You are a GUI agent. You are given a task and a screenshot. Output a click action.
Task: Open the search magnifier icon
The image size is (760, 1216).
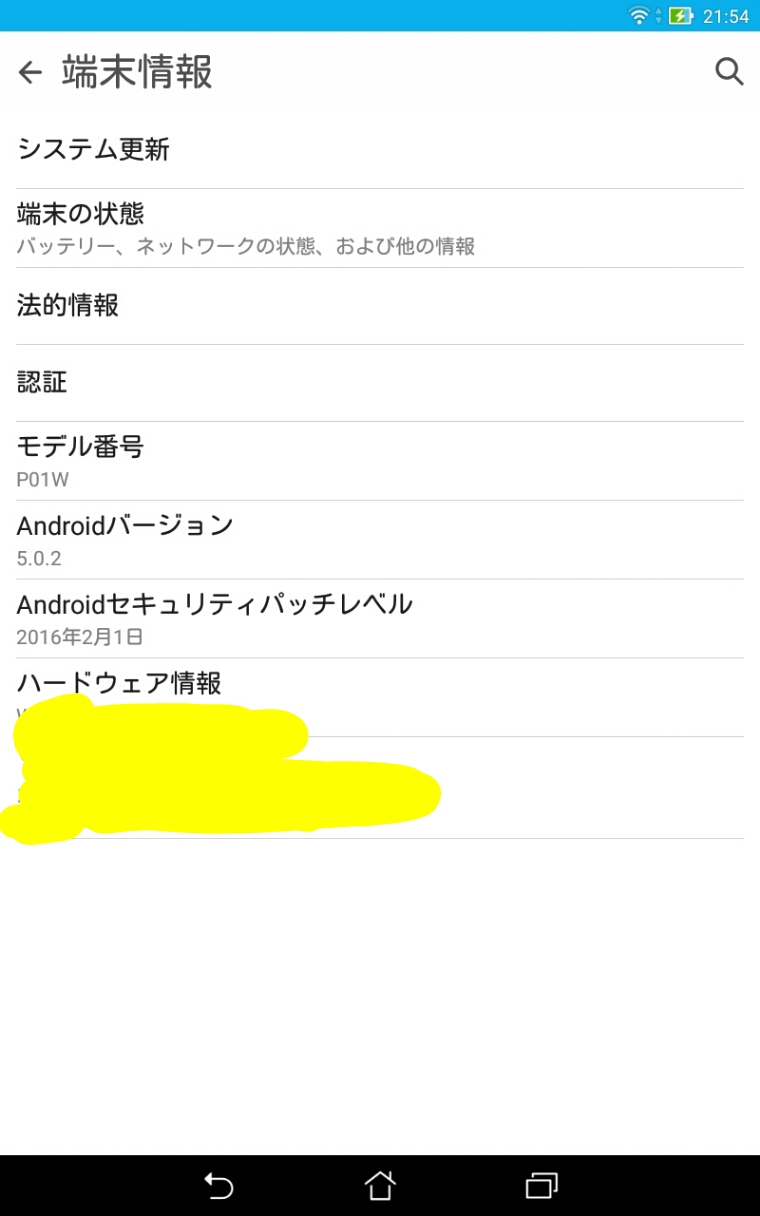[729, 72]
